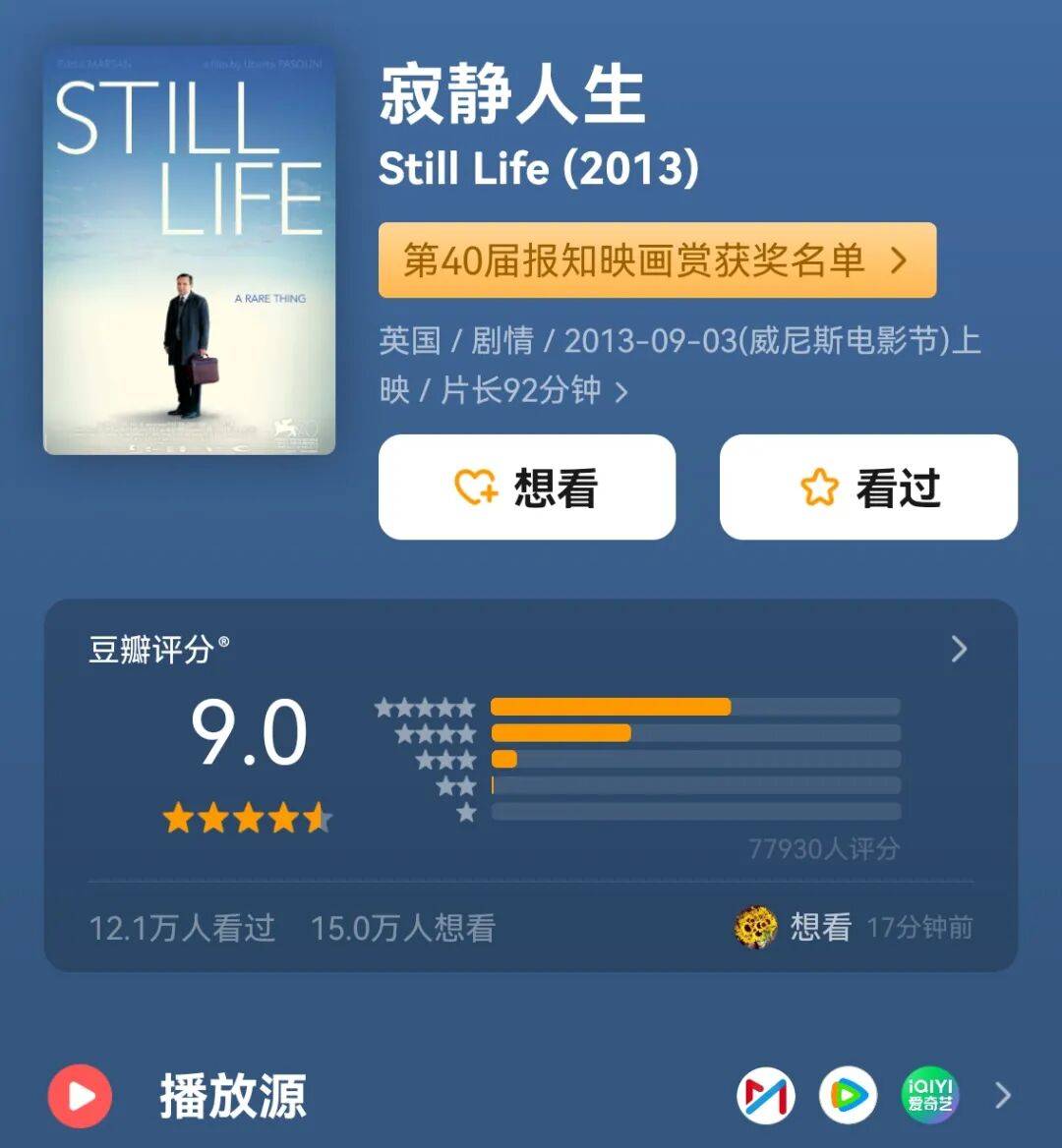This screenshot has height=1148, width=1062.
Task: Open the 第40届报知映画赏获奖名单 banner
Action: click(x=657, y=260)
